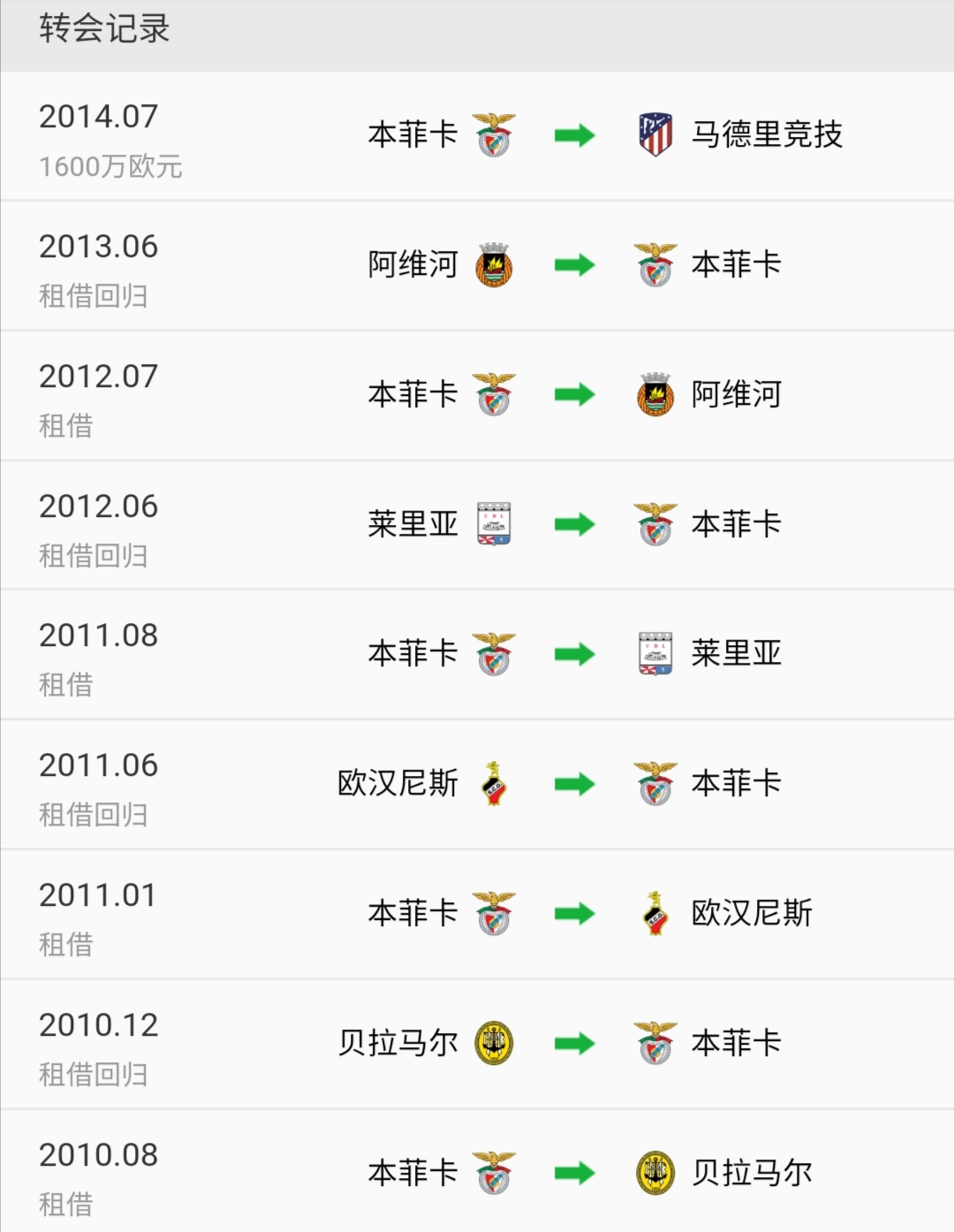Click the Atlético Madrid club badge

coord(654,134)
